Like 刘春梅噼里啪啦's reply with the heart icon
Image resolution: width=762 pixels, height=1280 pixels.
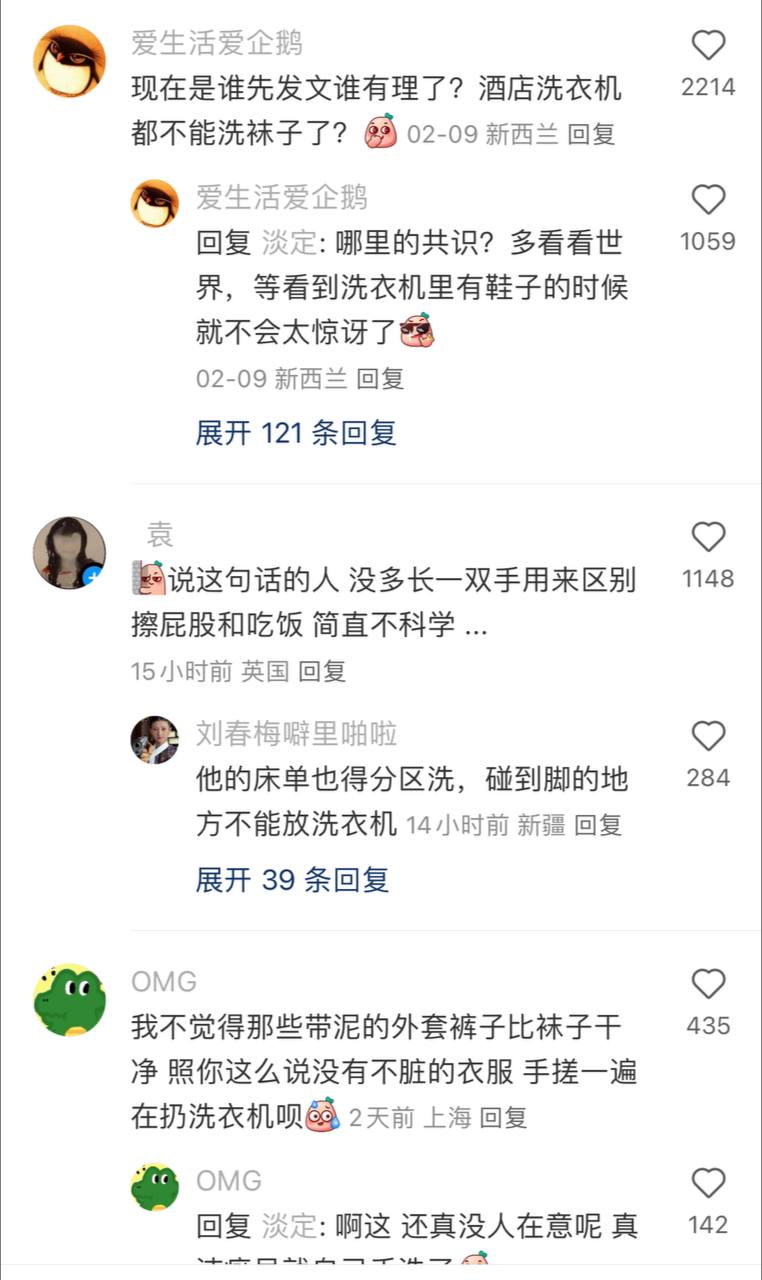(708, 738)
